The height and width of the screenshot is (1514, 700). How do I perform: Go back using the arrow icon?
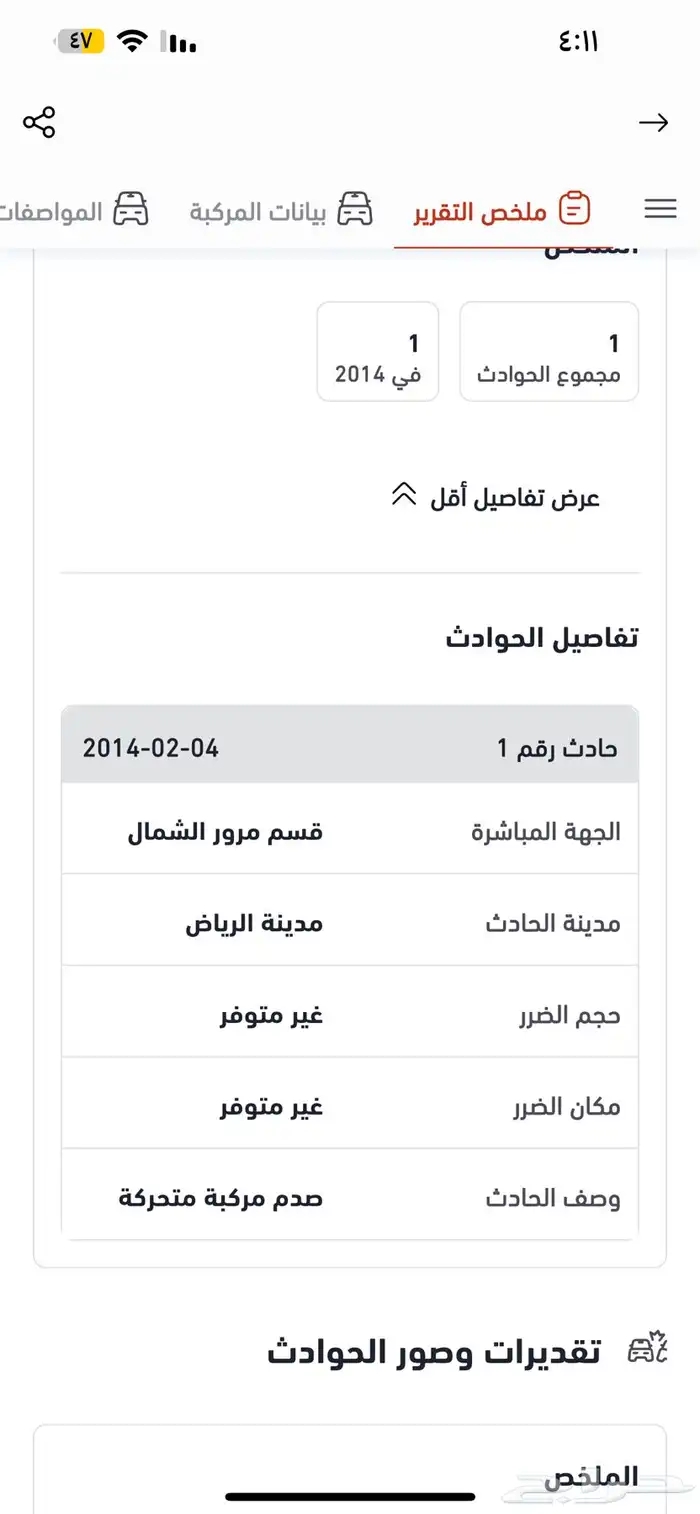tap(653, 122)
